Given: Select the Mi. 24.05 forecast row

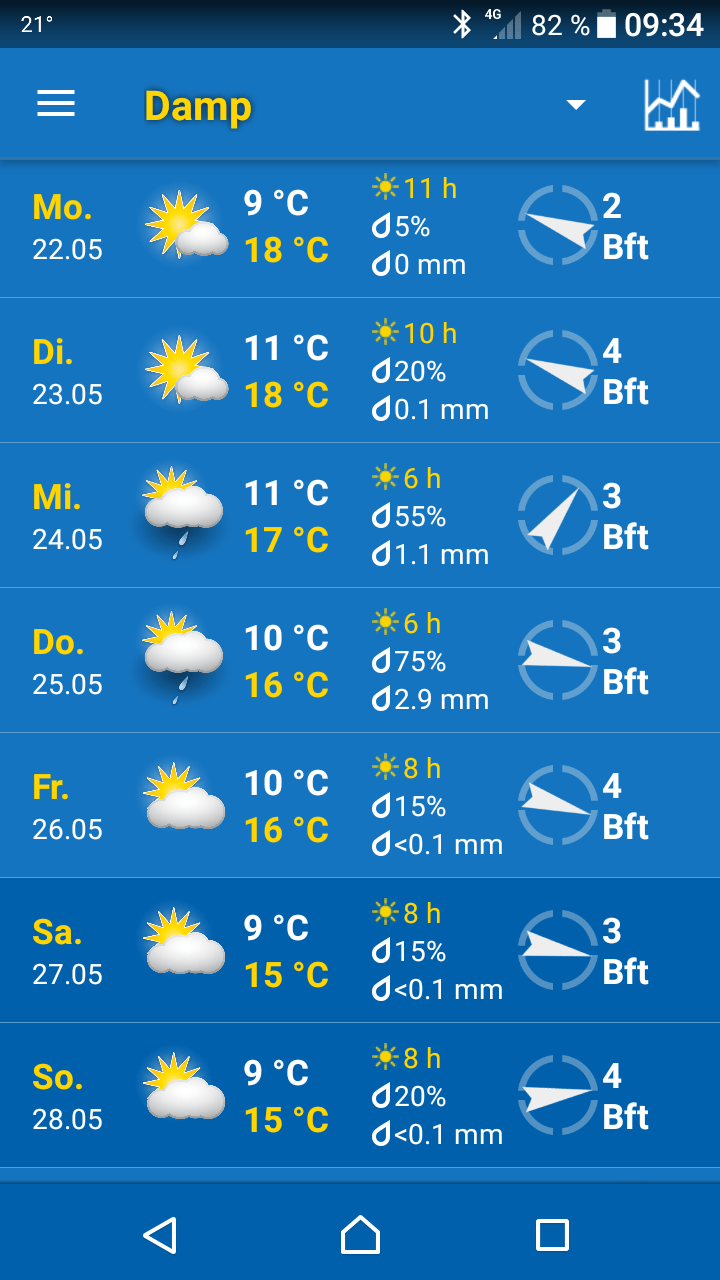Looking at the screenshot, I should point(360,516).
